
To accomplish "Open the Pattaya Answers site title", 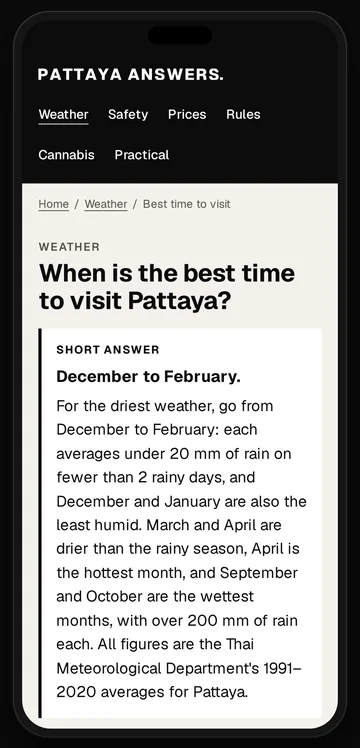I will point(130,74).
